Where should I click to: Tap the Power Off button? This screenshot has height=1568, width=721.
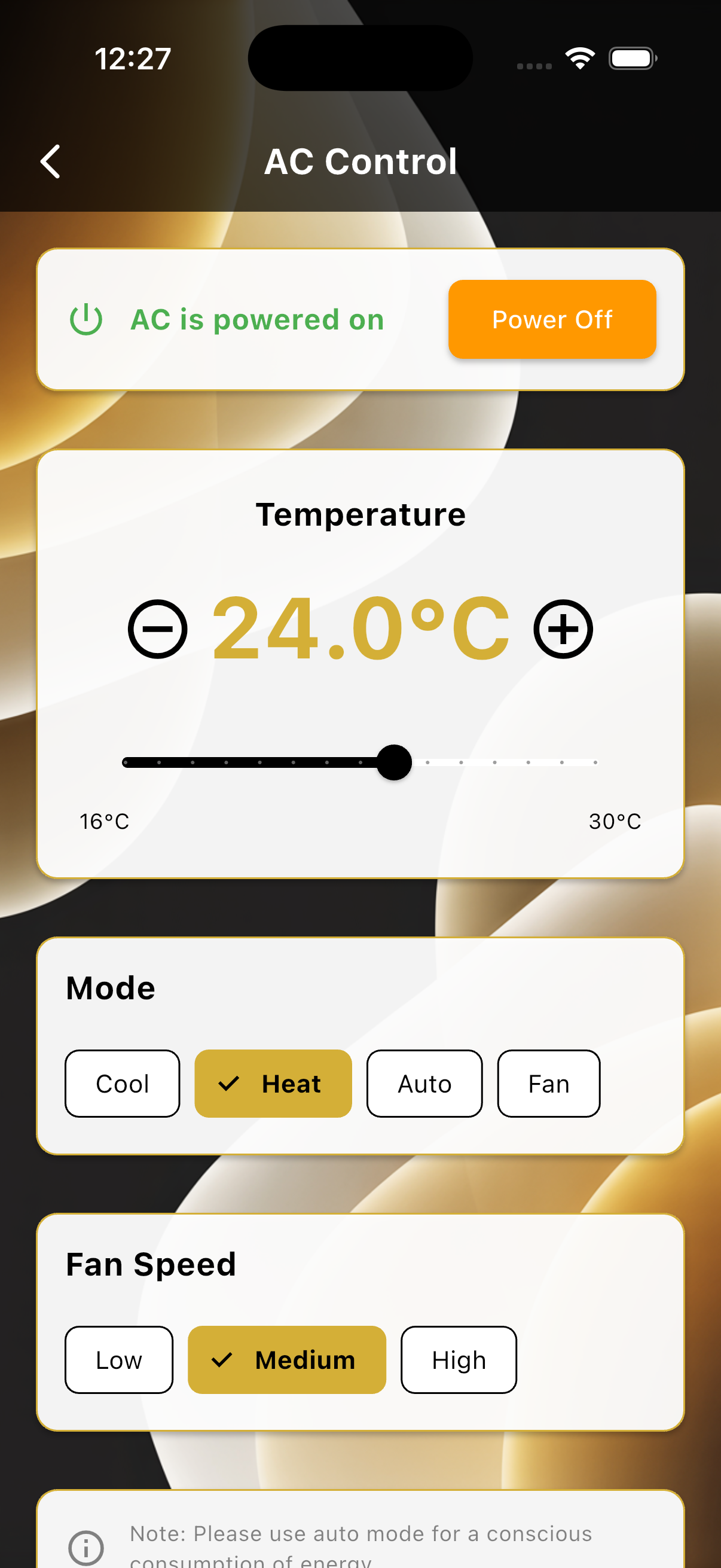551,319
